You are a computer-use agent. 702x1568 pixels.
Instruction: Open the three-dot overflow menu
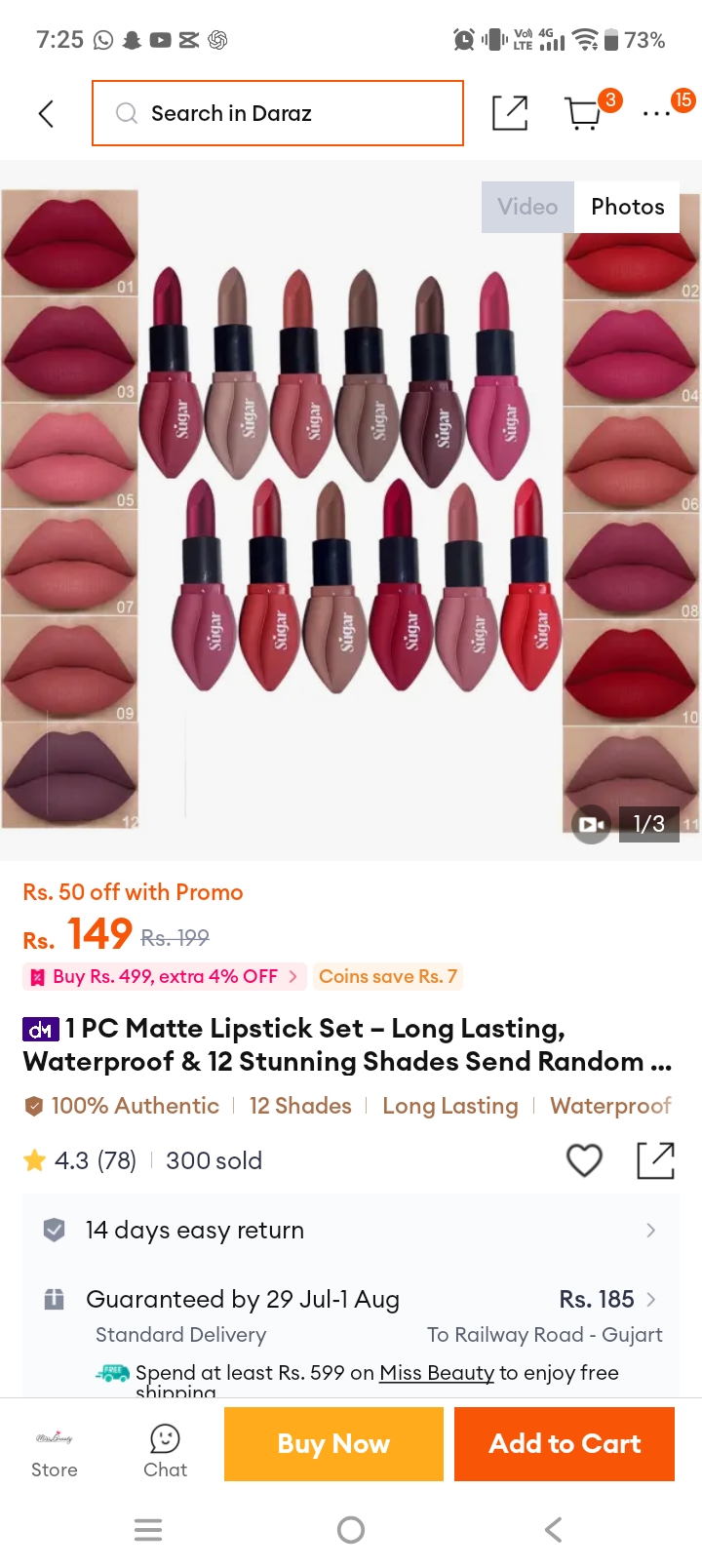click(x=656, y=114)
